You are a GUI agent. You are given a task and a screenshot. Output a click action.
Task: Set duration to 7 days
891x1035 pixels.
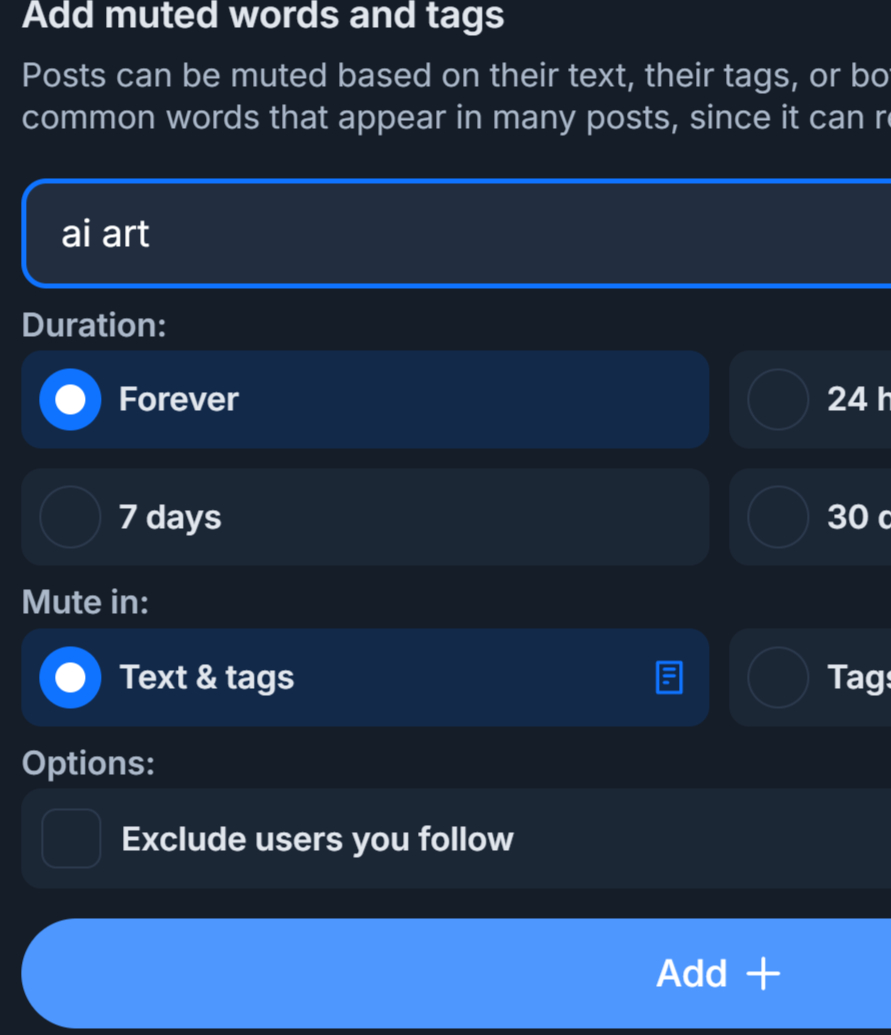(x=365, y=517)
